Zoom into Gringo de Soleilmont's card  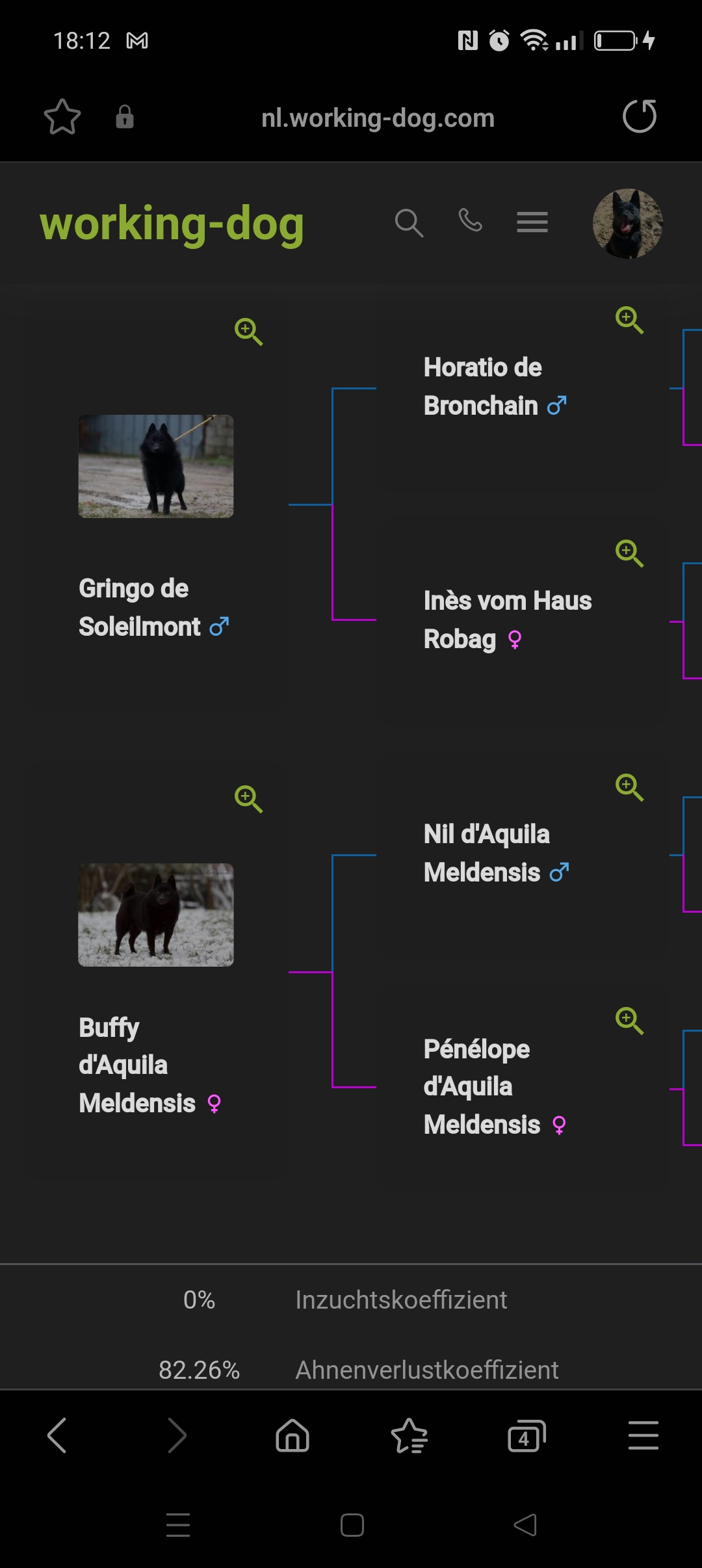point(248,332)
